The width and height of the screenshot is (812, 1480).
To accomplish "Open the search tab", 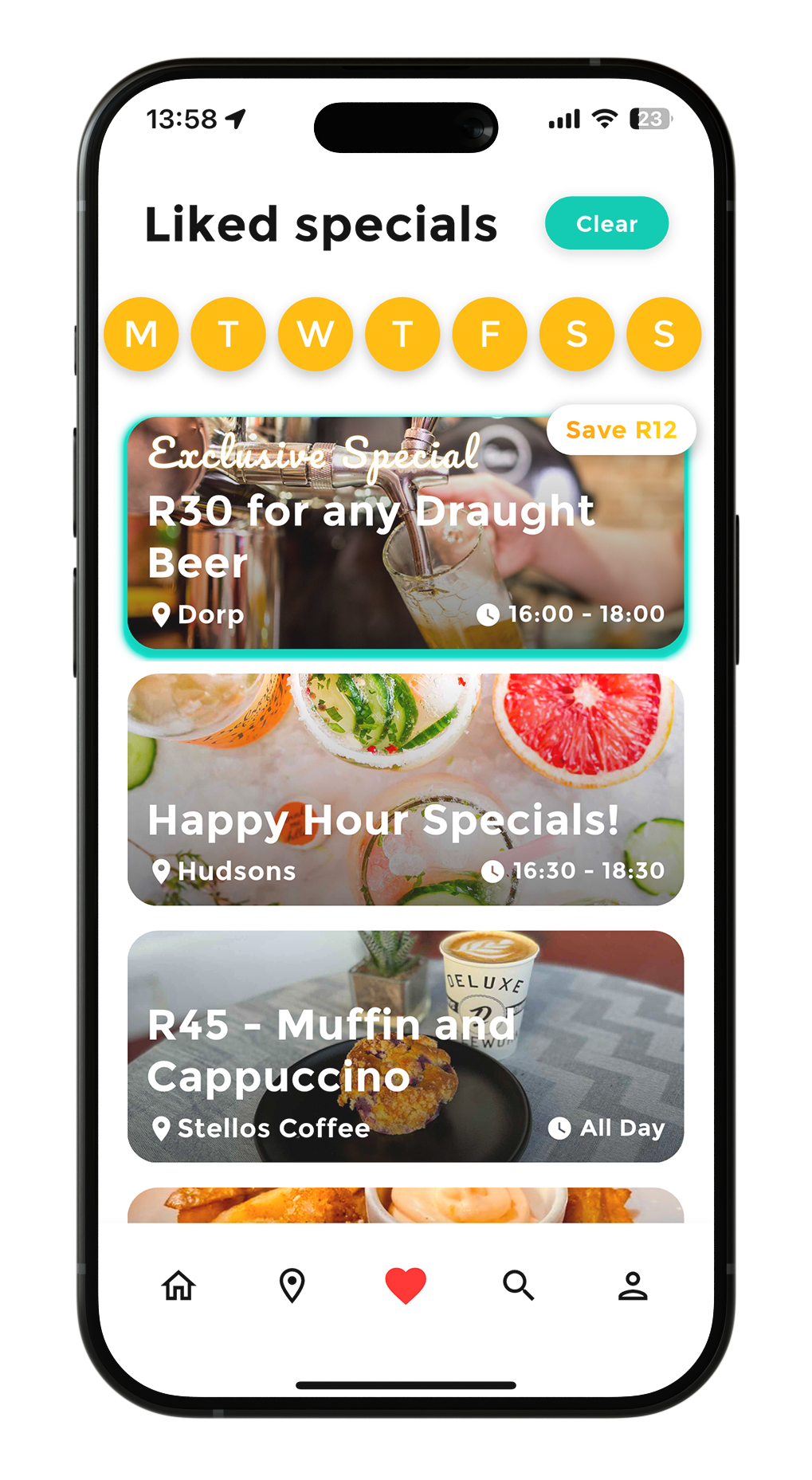I will [x=518, y=1286].
